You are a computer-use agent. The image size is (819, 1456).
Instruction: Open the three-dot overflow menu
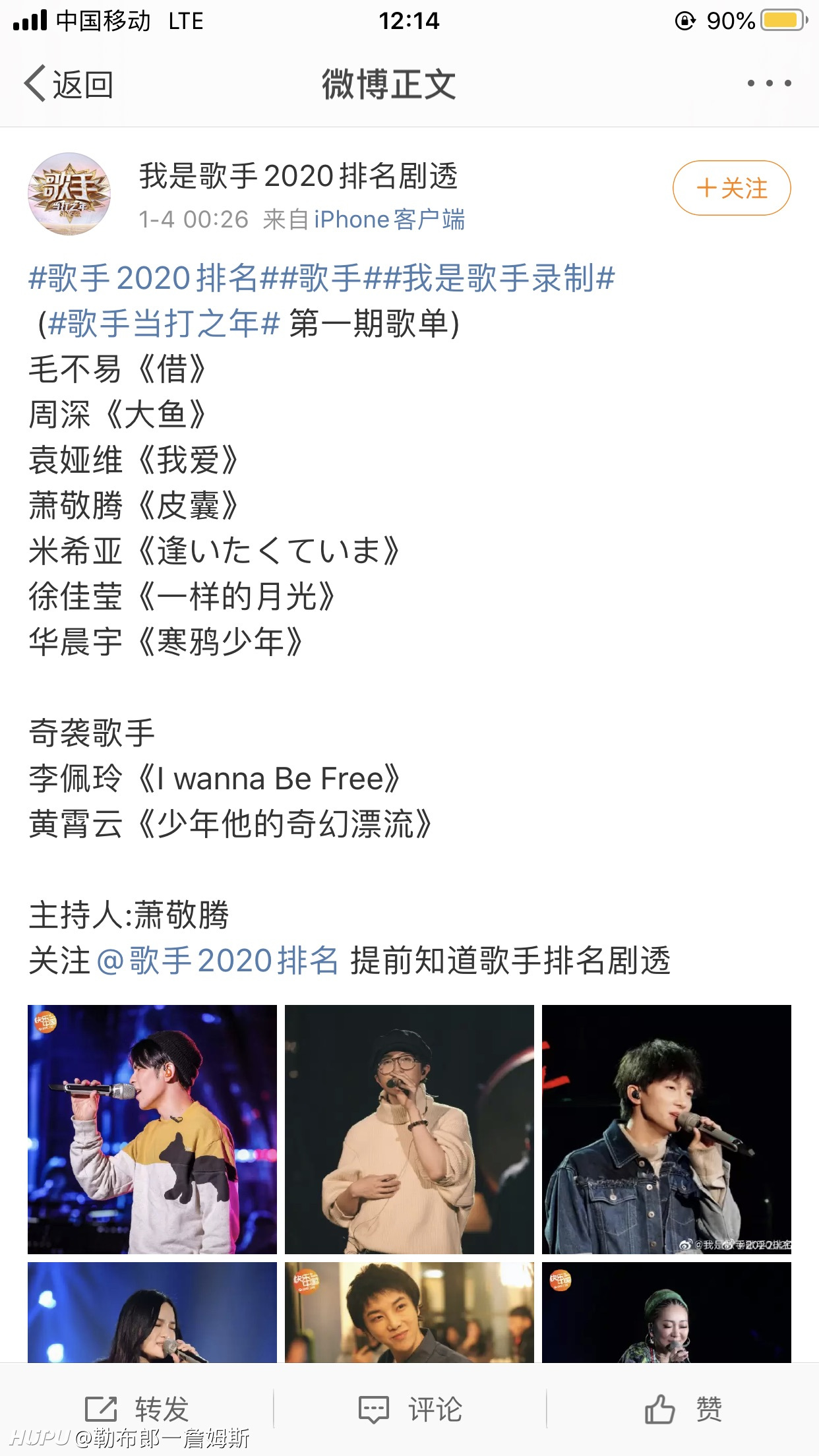pyautogui.click(x=769, y=84)
